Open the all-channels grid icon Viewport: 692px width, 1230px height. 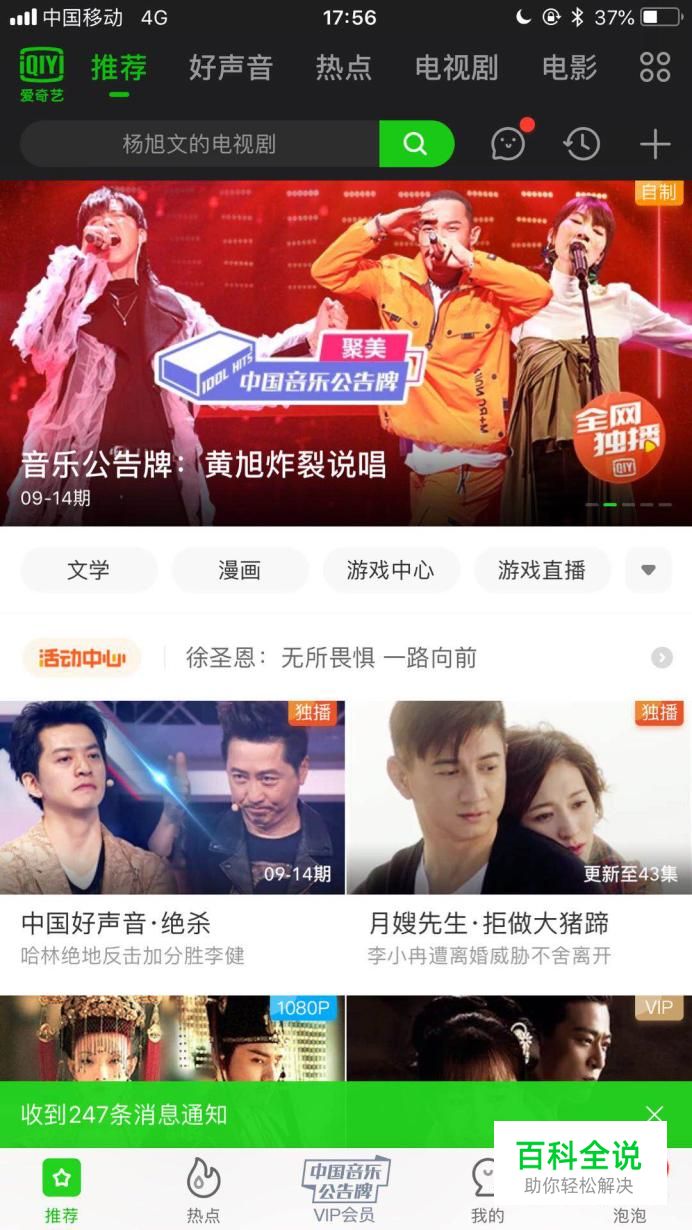coord(655,67)
